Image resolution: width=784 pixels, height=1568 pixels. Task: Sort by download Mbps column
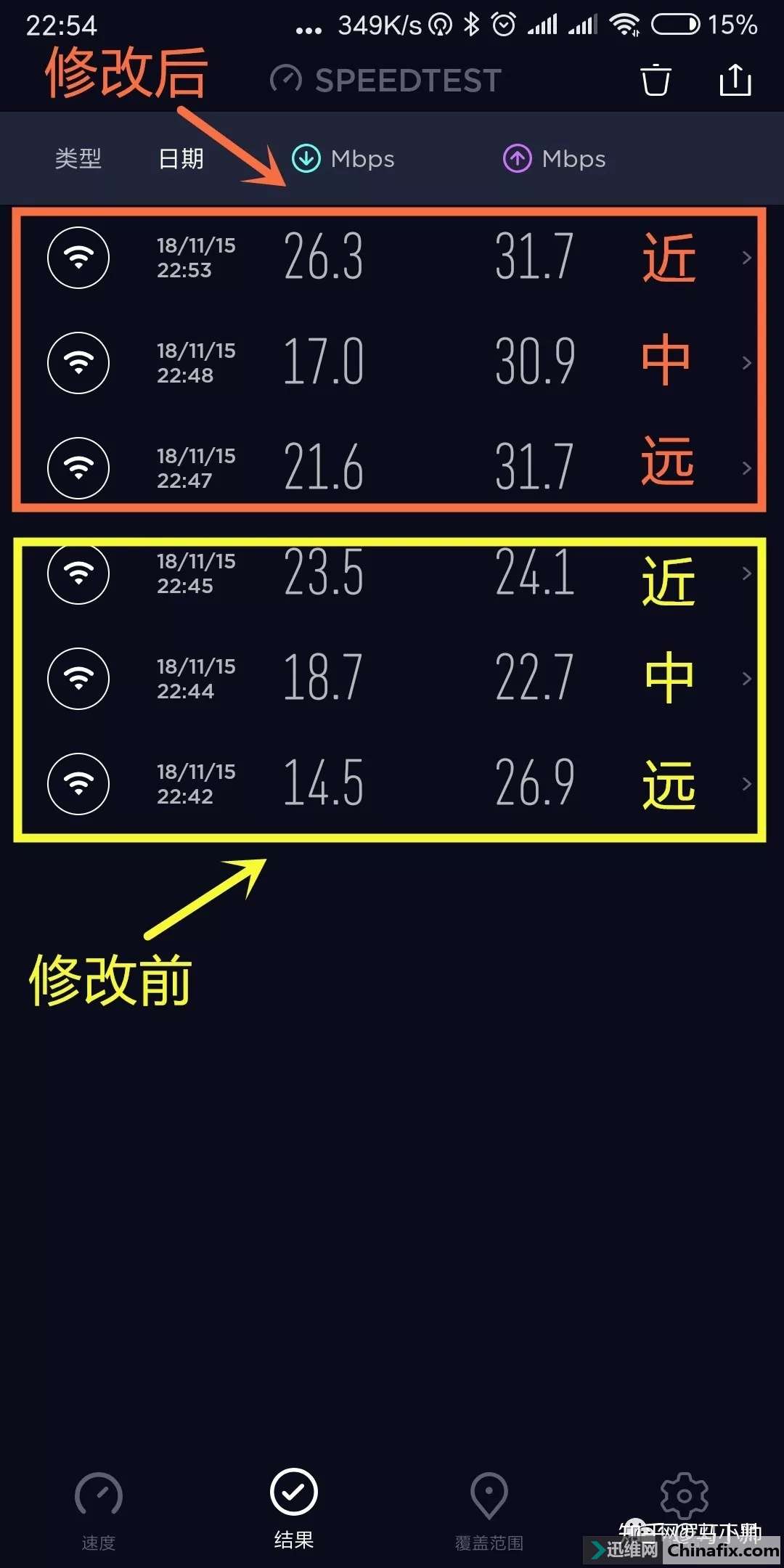point(343,158)
